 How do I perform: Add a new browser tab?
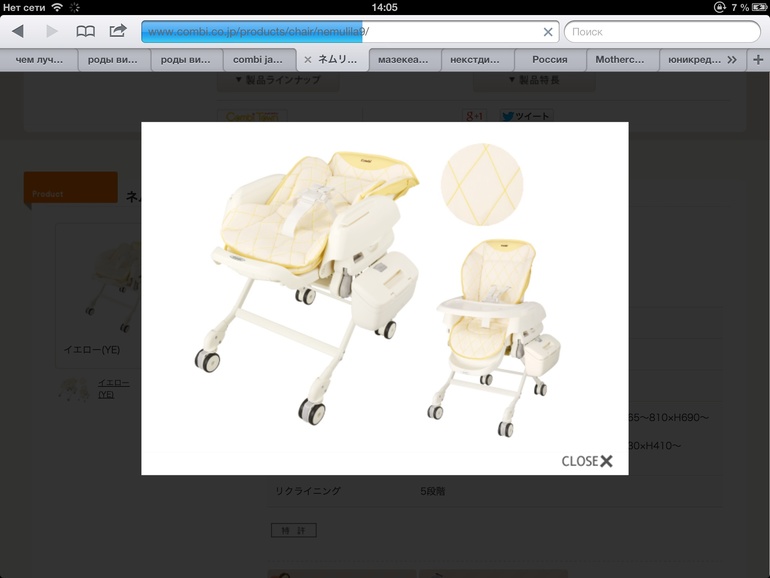tap(757, 60)
